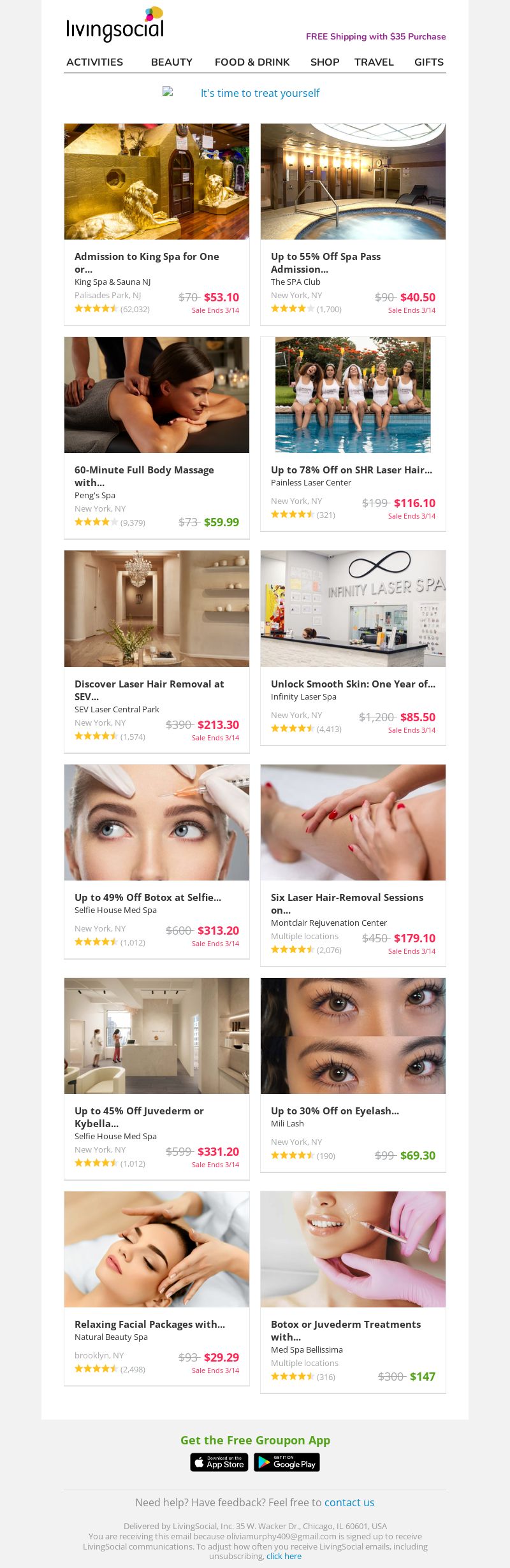Tap the contact us link

pyautogui.click(x=349, y=1502)
